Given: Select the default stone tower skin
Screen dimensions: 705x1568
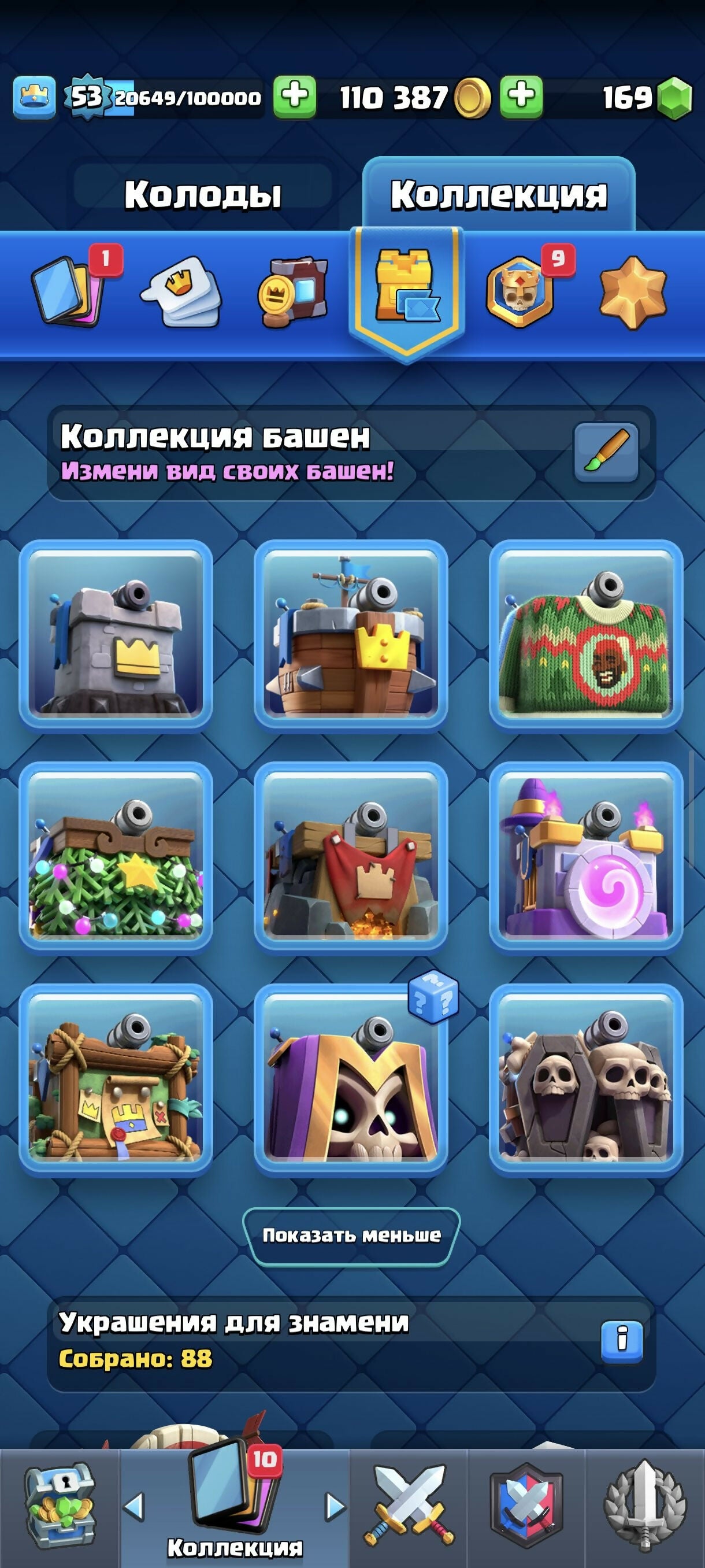Looking at the screenshot, I should (x=116, y=634).
